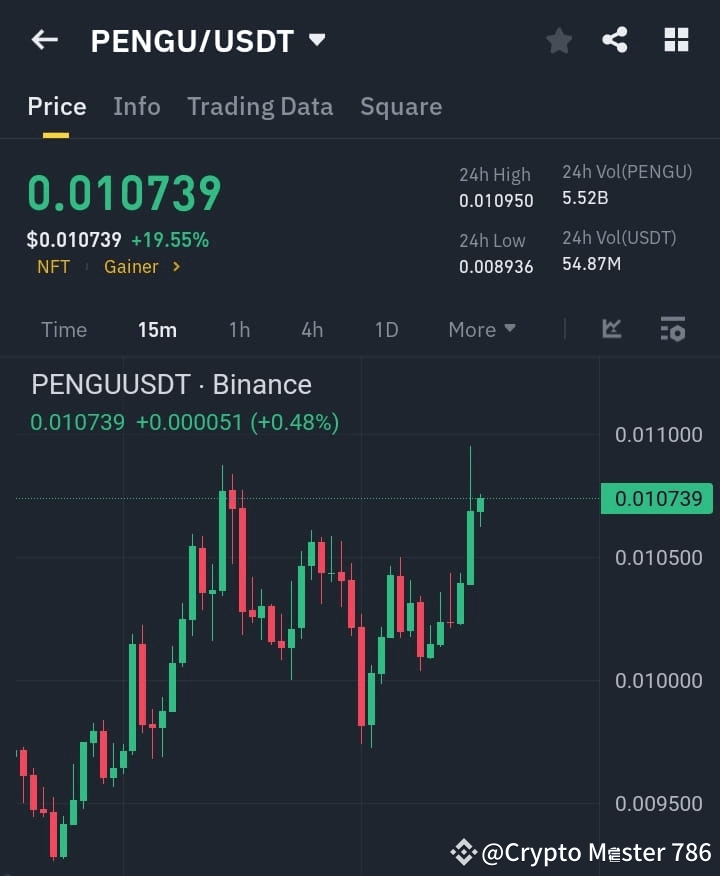Click the green current price tag 0.010739
The width and height of the screenshot is (720, 876).
pos(657,498)
